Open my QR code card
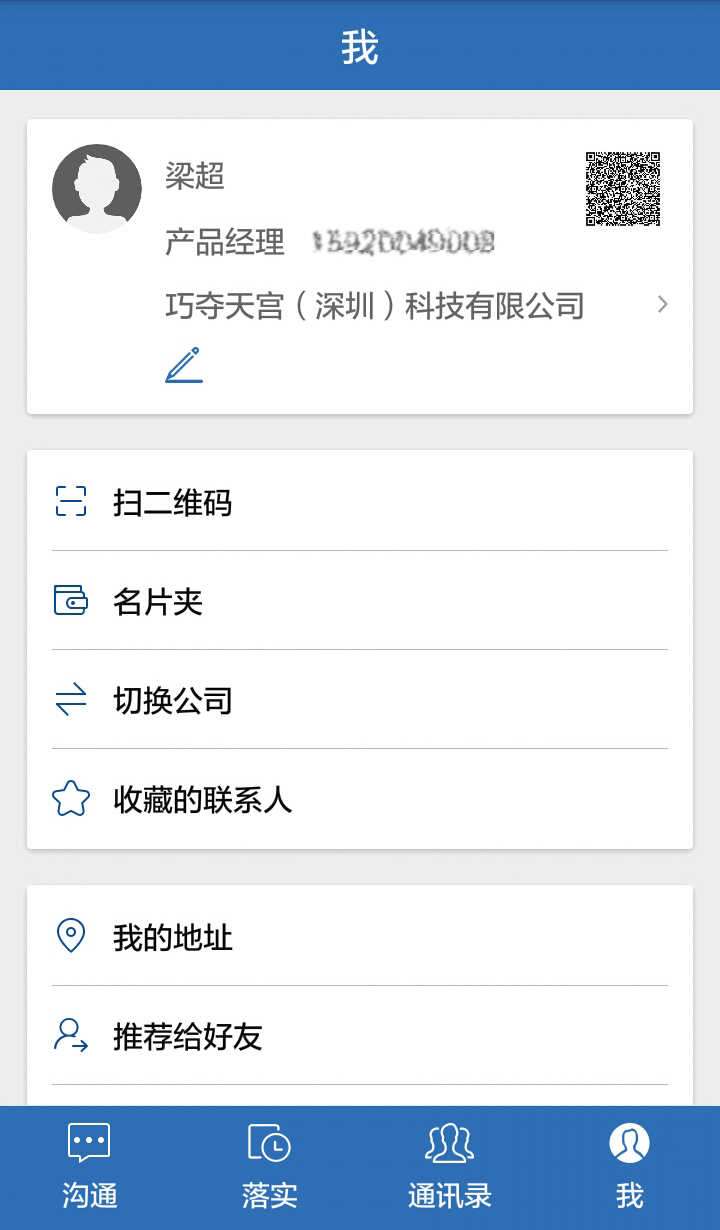720x1230 pixels. 622,189
